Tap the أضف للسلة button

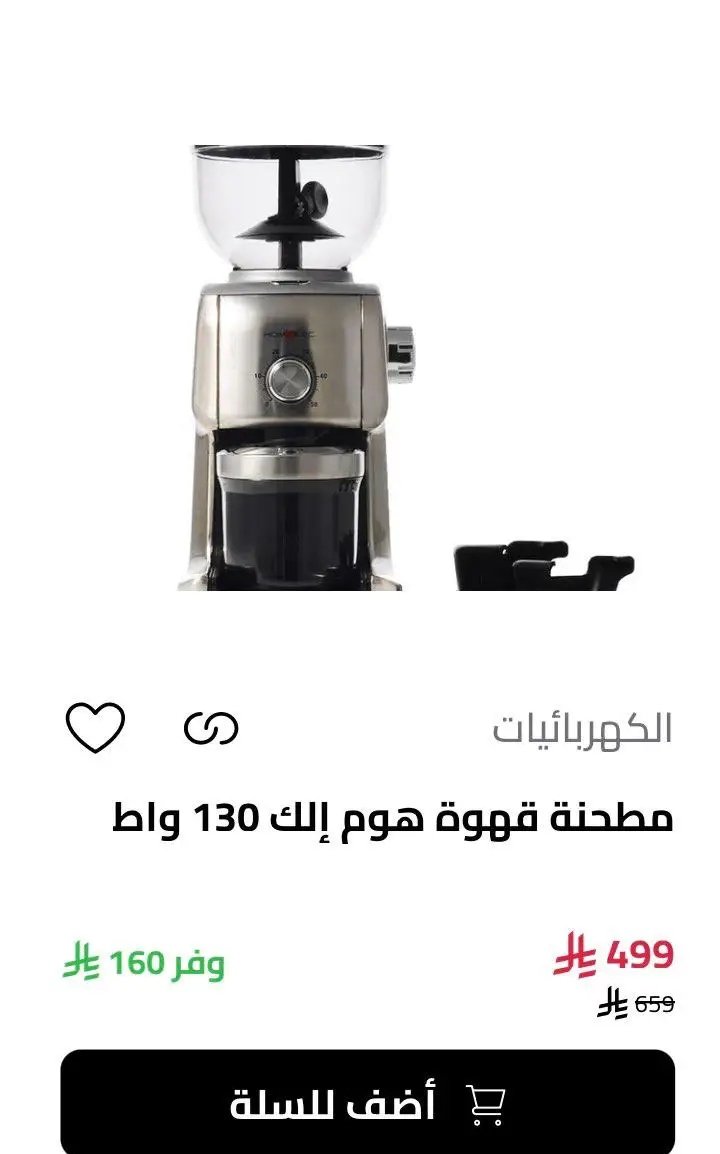(x=367, y=1103)
